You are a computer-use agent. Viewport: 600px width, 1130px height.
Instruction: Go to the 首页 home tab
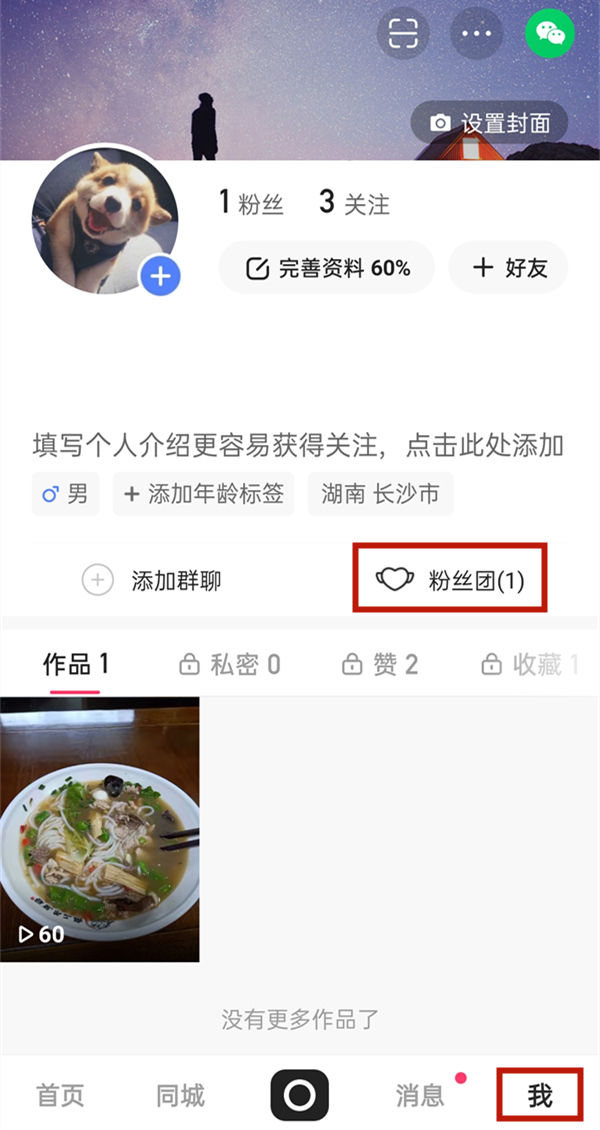point(61,1095)
